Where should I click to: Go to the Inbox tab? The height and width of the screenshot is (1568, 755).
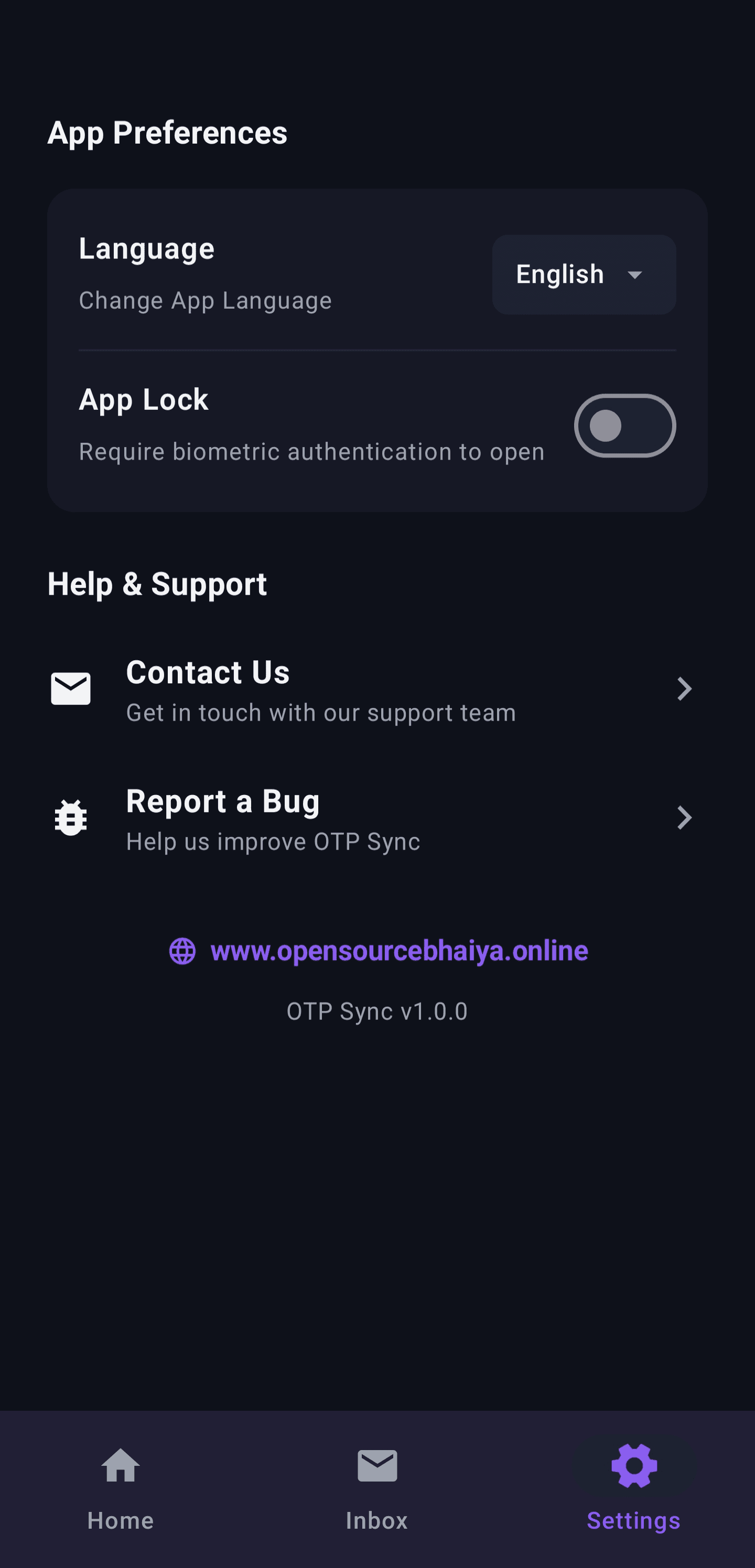(x=377, y=1489)
